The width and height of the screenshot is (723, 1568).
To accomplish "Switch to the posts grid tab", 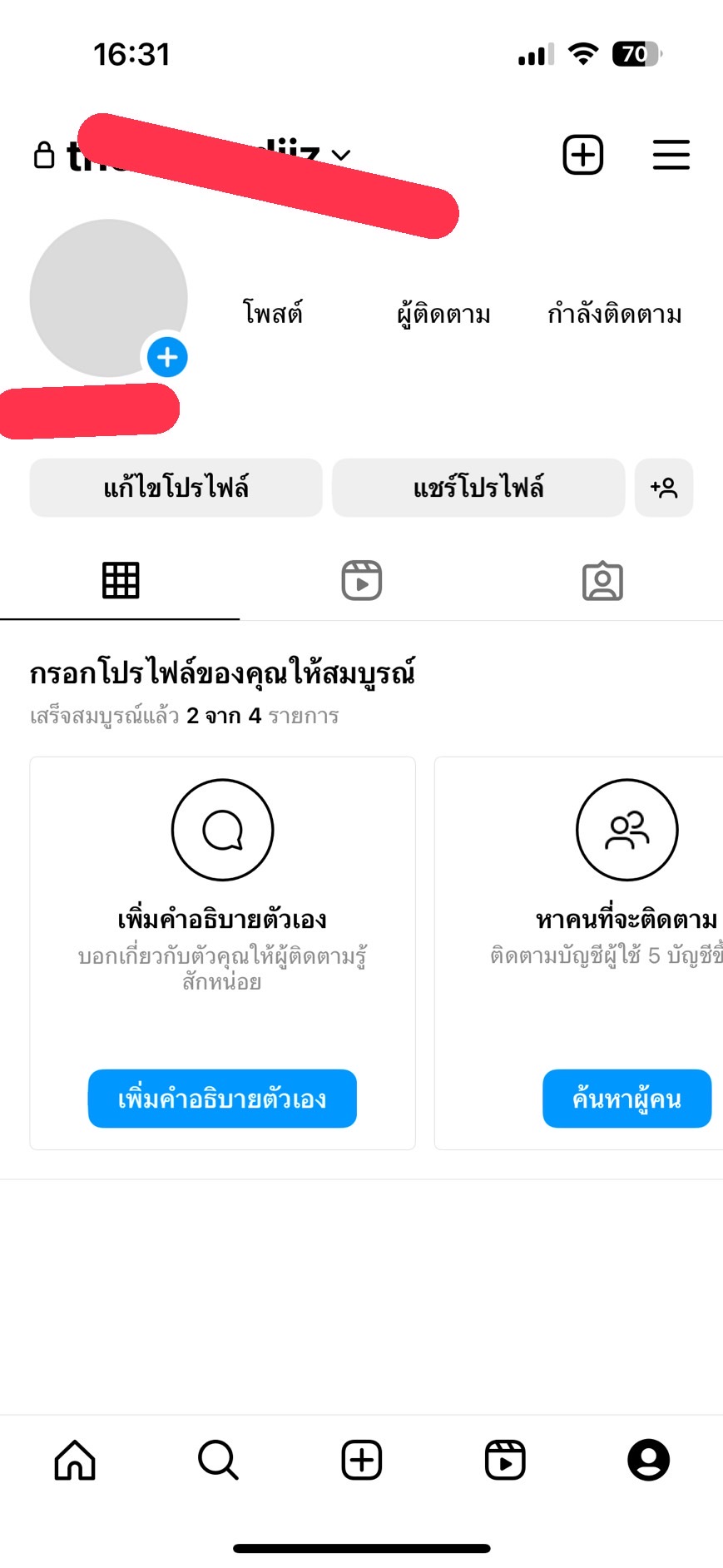I will [x=121, y=580].
